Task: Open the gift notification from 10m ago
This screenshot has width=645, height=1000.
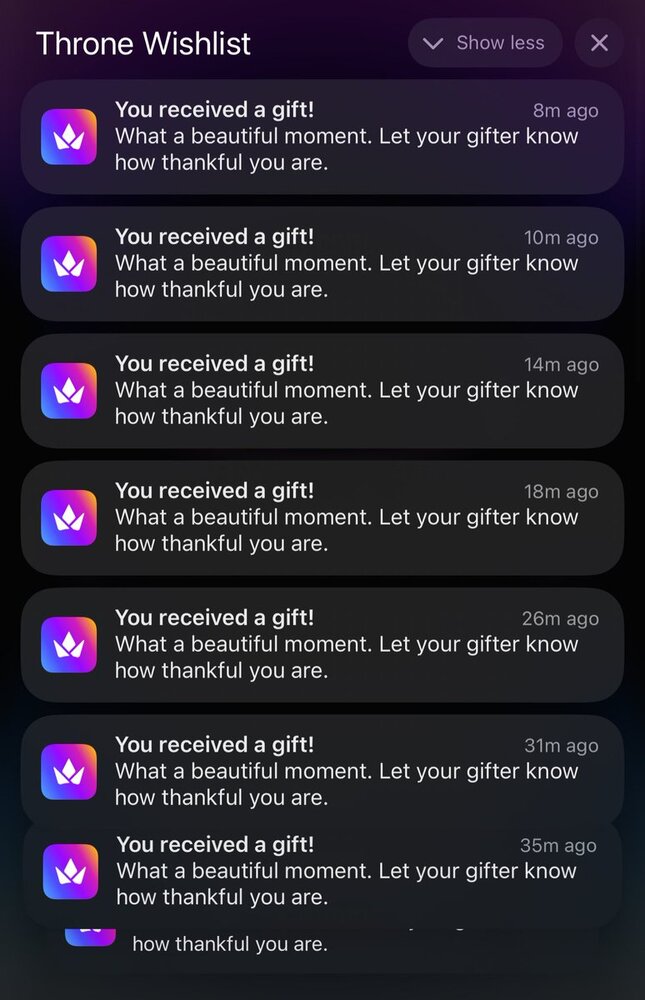Action: [322, 263]
